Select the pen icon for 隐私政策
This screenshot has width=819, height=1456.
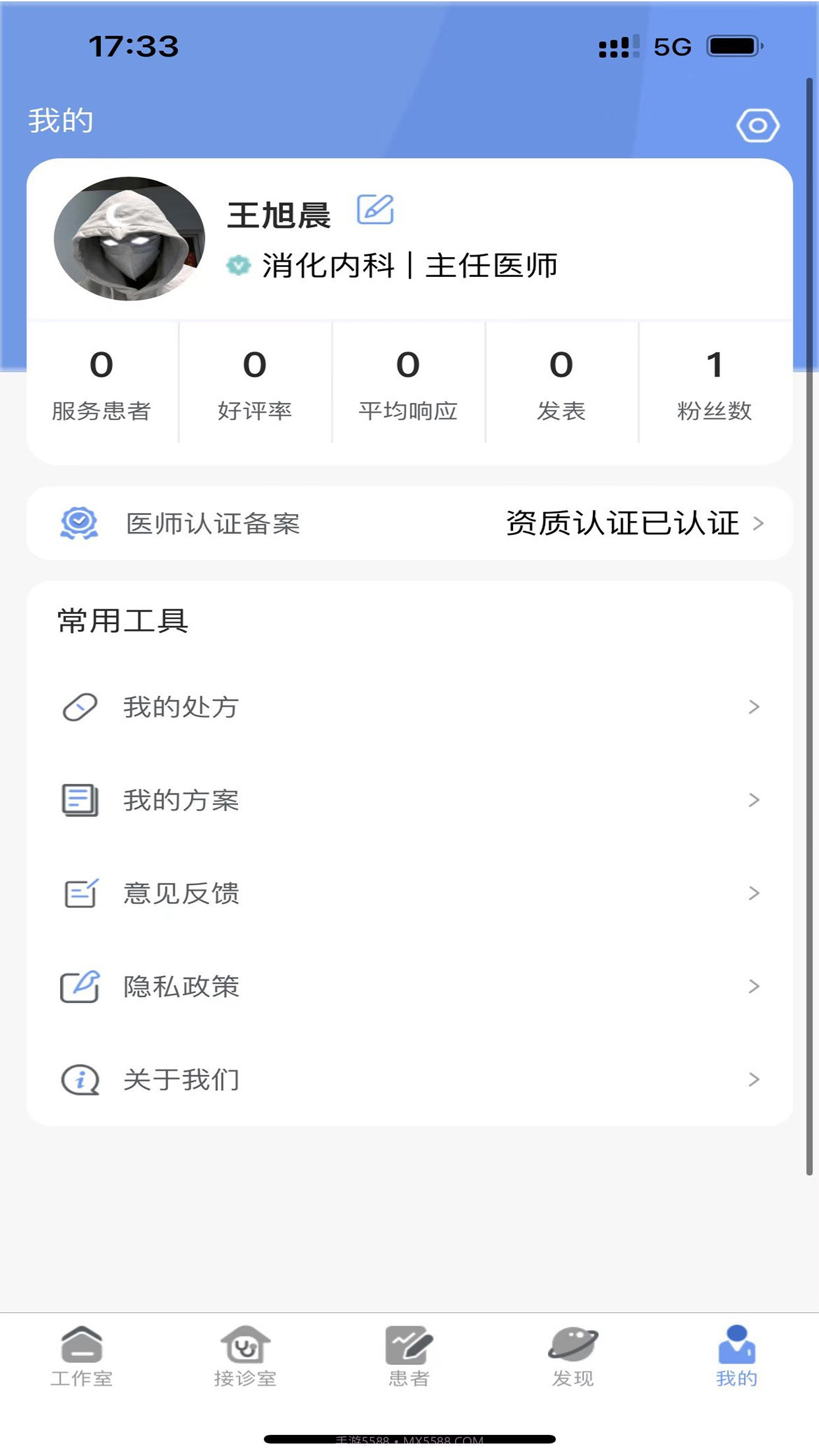(78, 986)
